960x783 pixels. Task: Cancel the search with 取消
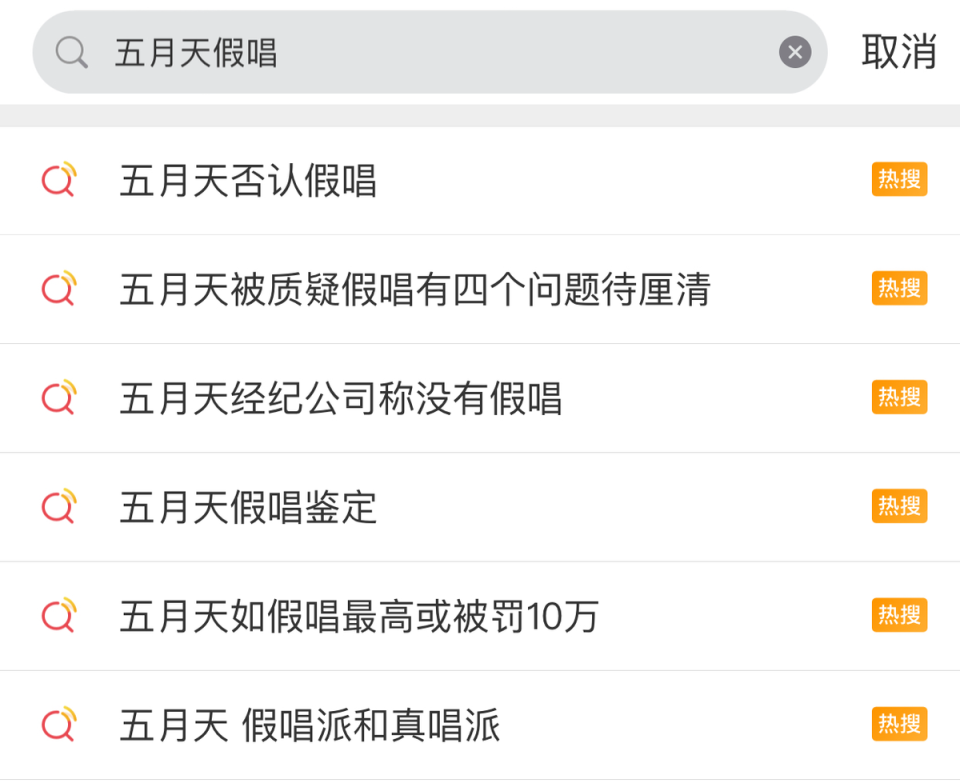pyautogui.click(x=898, y=52)
